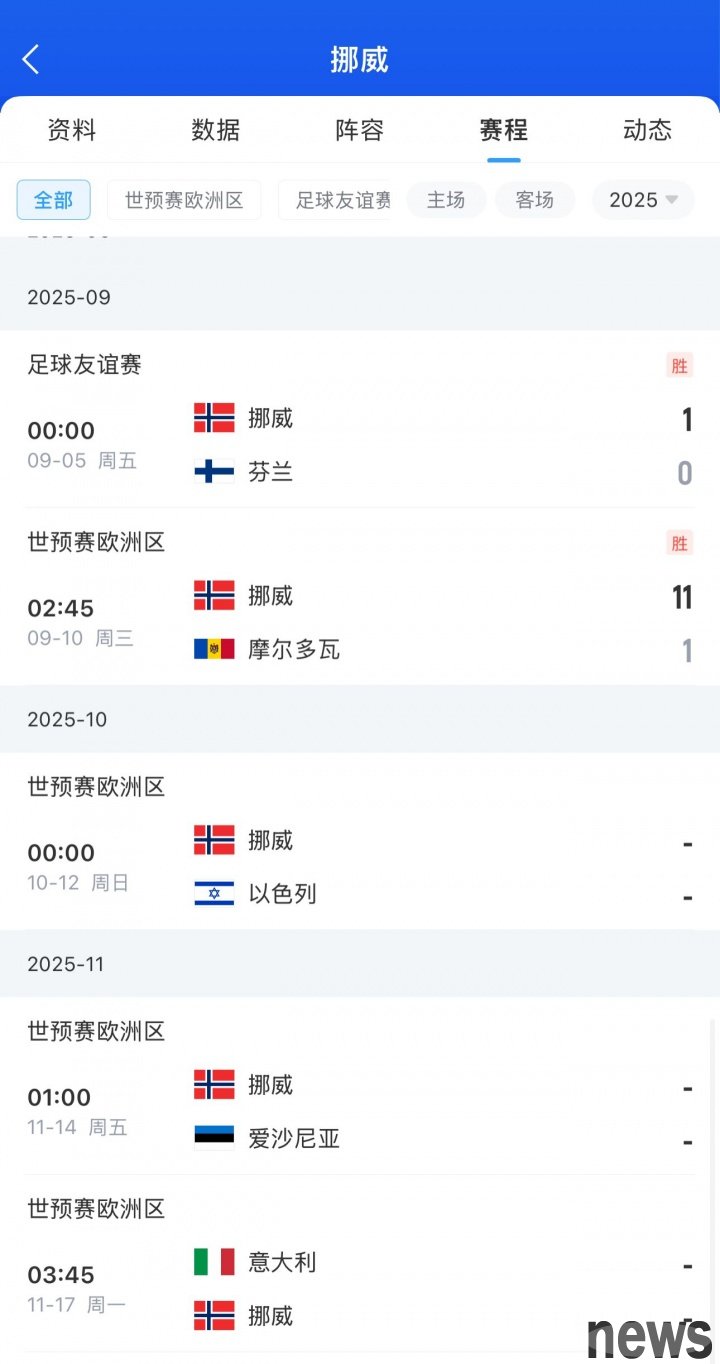Open the 挪威 vs 芬兰 friendly match

360,420
